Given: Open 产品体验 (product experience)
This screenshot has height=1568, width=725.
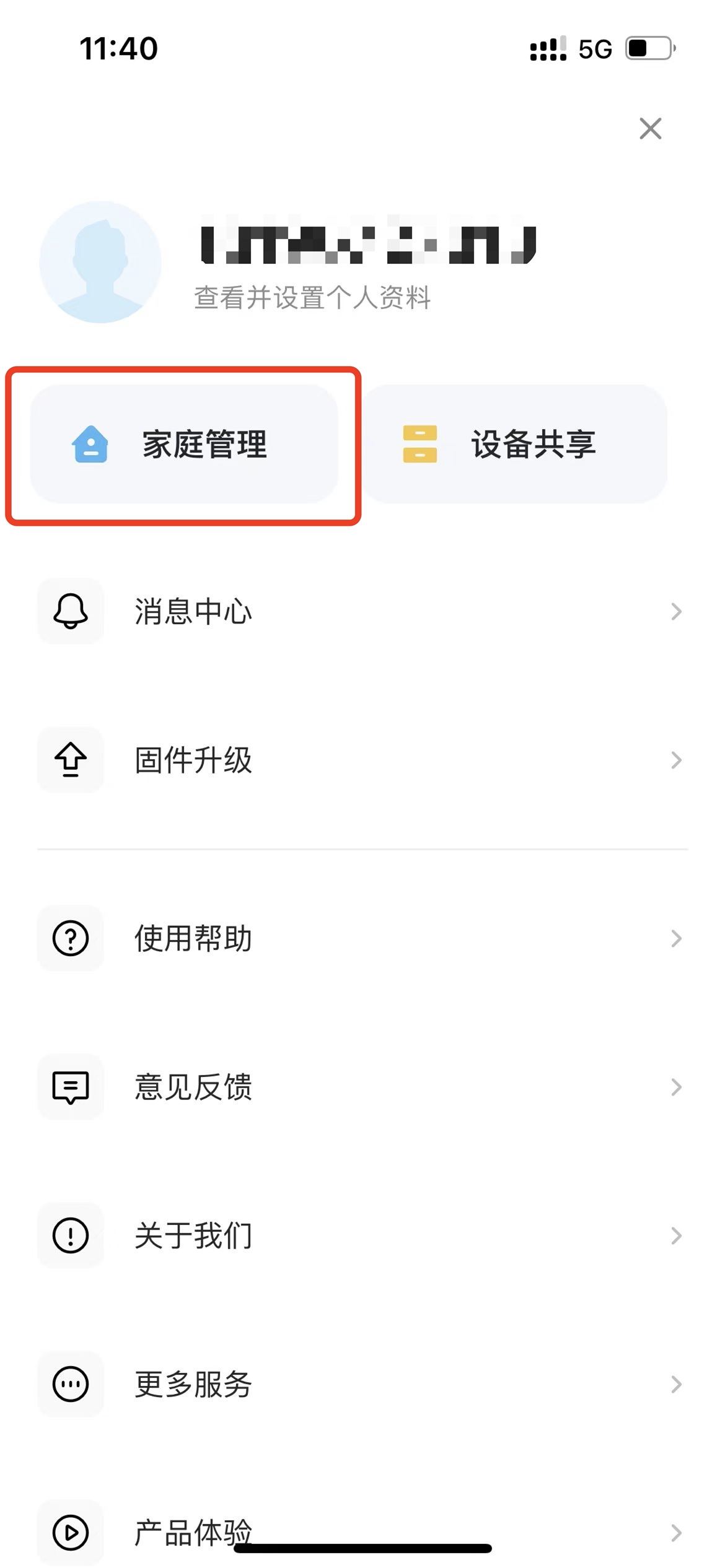Looking at the screenshot, I should (362, 1533).
